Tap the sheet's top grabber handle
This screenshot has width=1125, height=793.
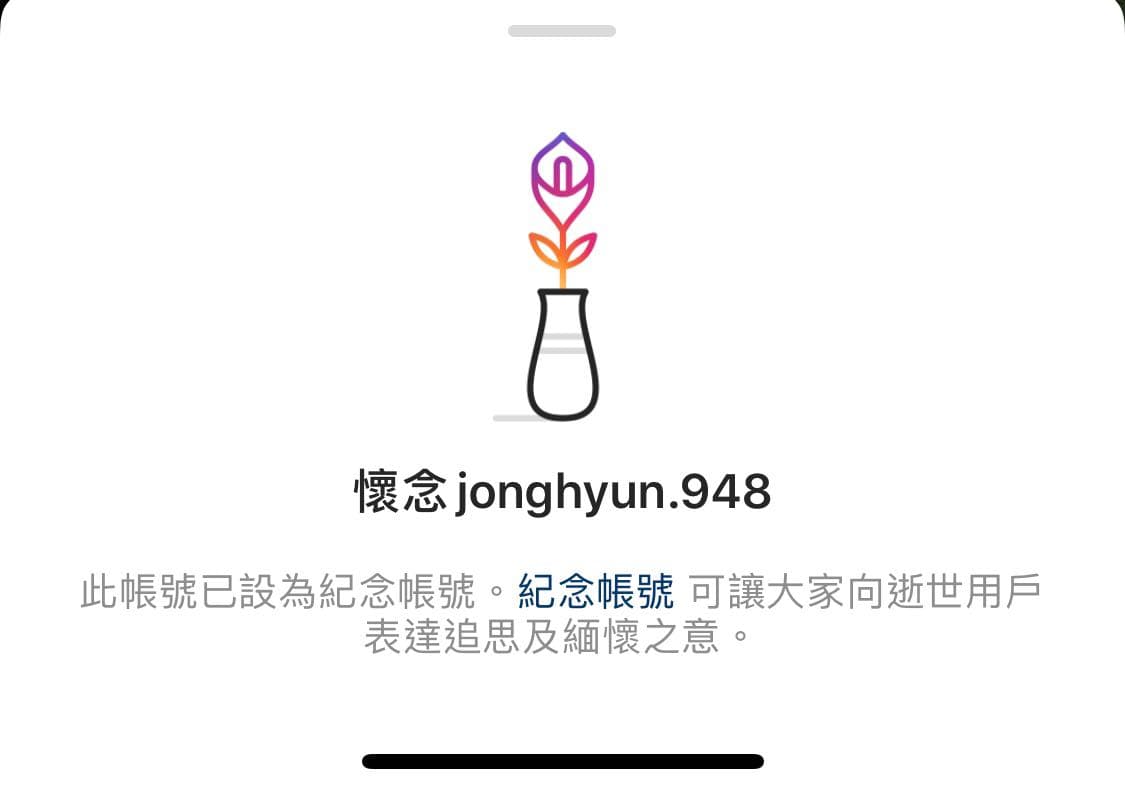(562, 31)
